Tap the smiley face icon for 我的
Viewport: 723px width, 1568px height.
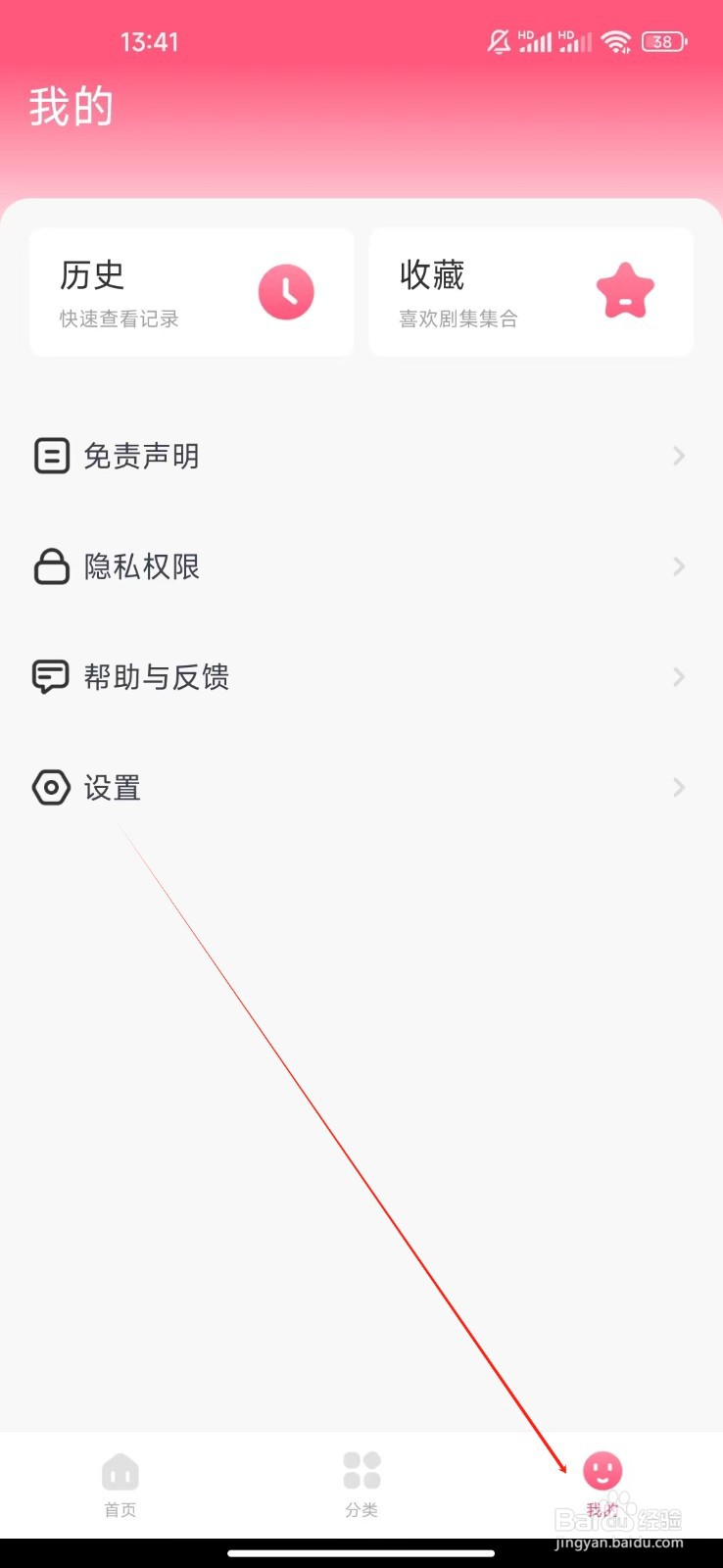tap(602, 1469)
